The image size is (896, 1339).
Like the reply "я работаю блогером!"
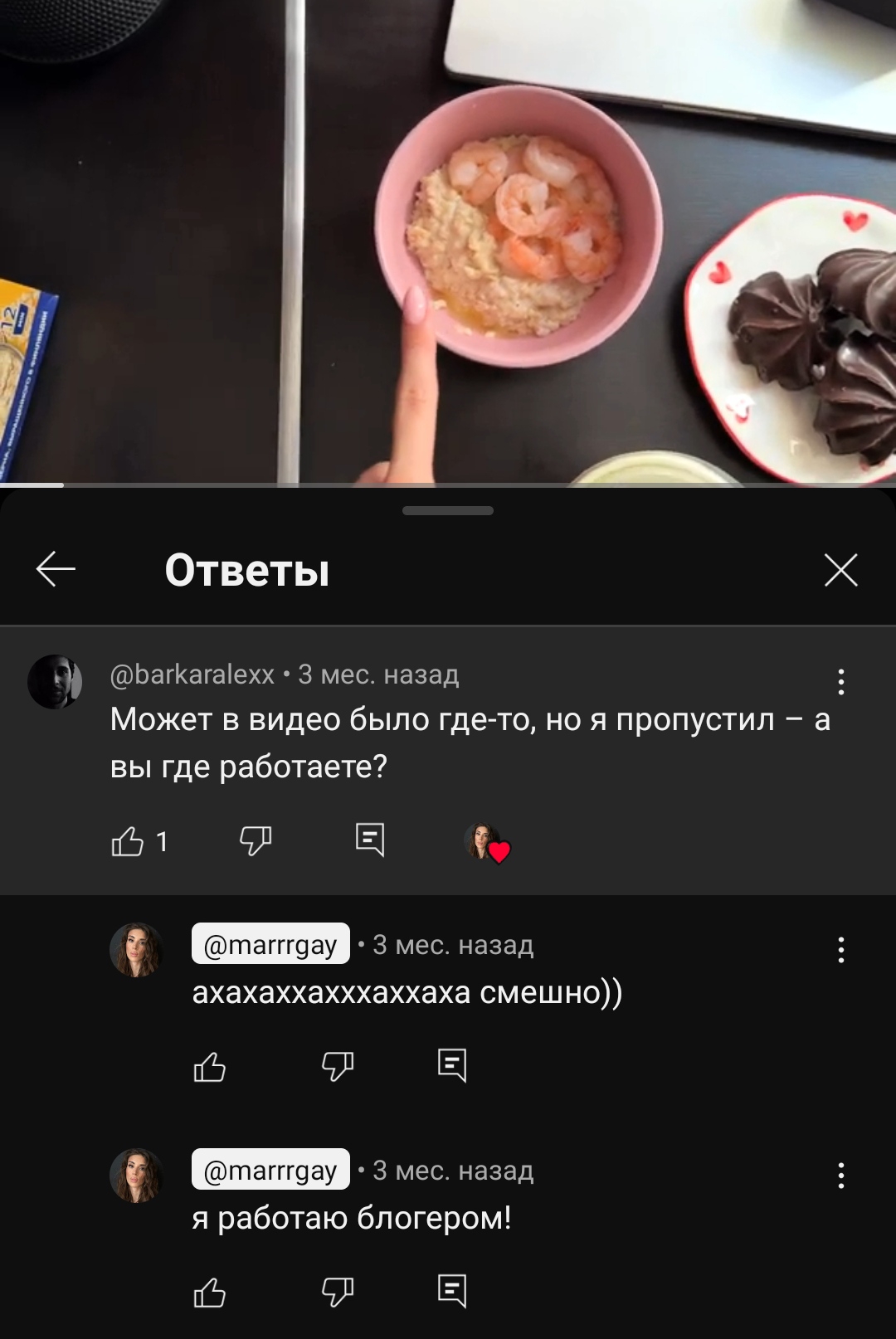click(x=209, y=1293)
